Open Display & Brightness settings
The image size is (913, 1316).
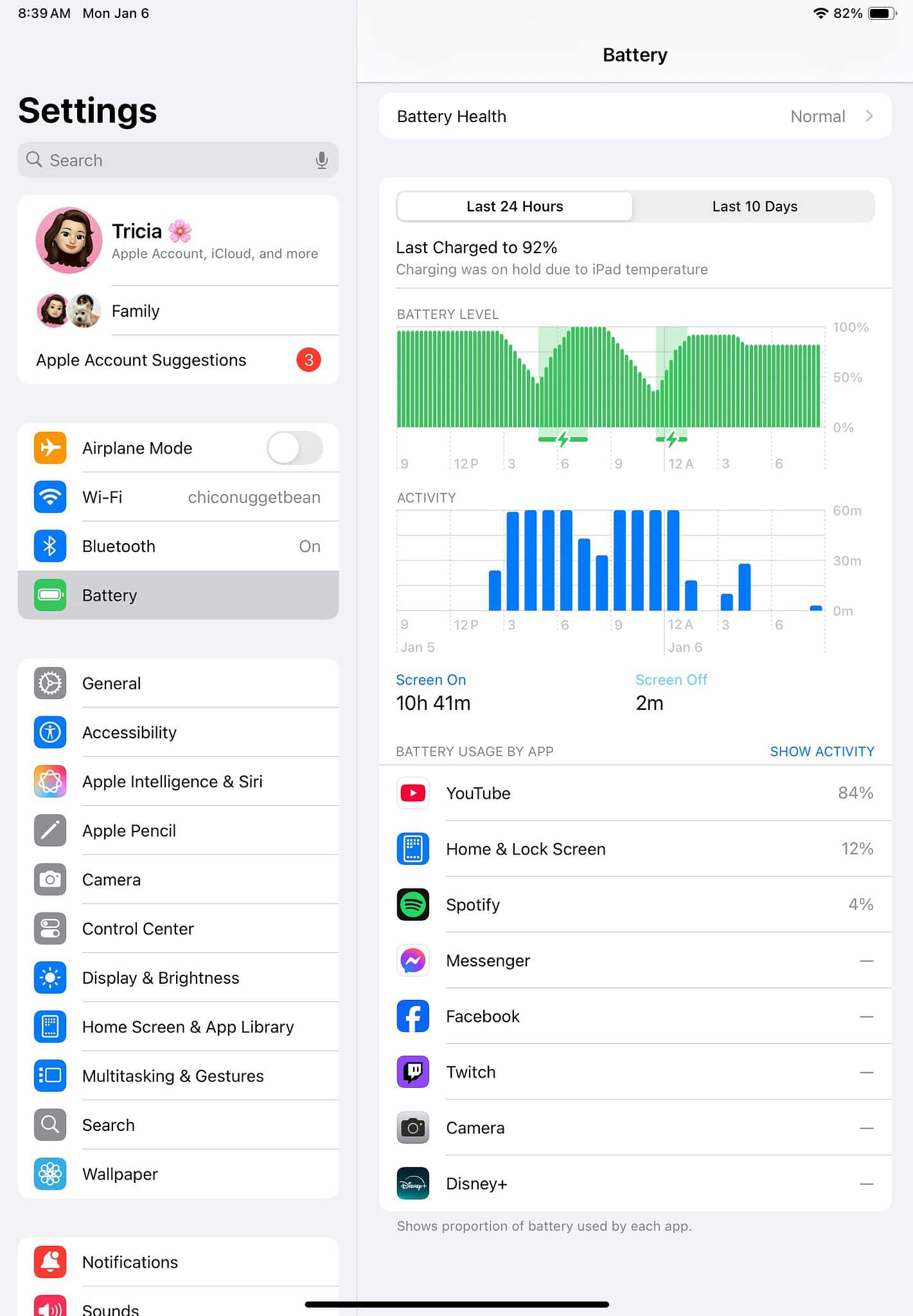(x=178, y=978)
